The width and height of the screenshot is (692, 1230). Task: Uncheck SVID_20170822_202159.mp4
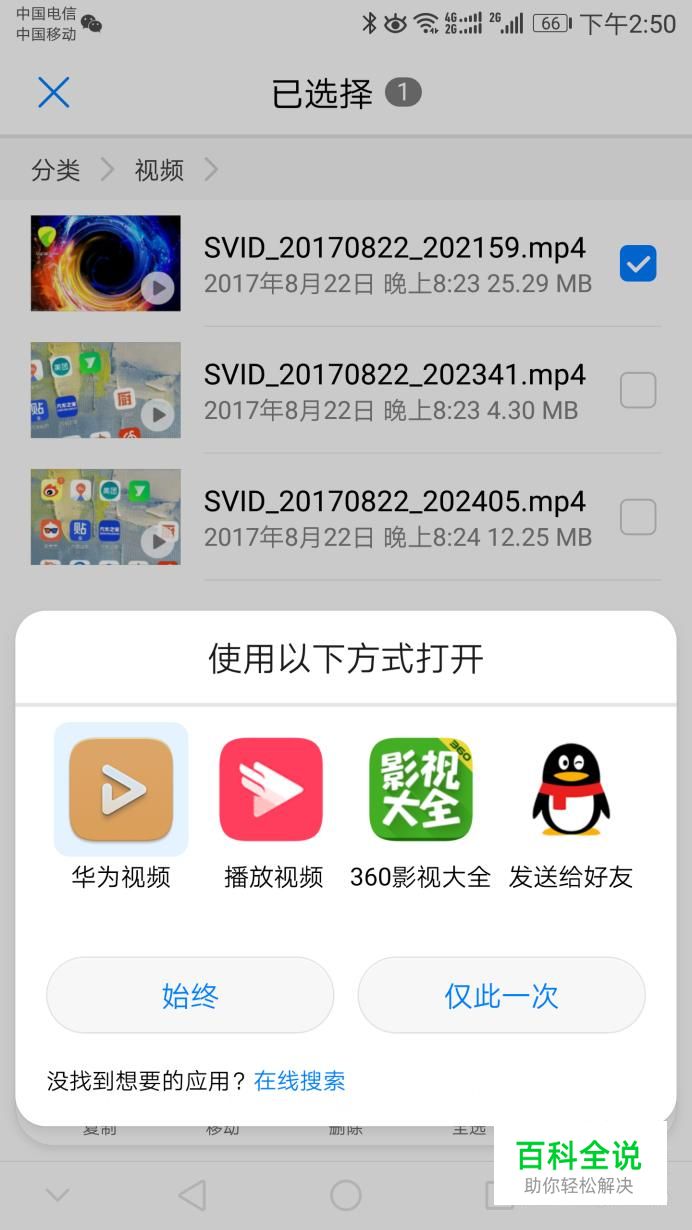click(638, 264)
